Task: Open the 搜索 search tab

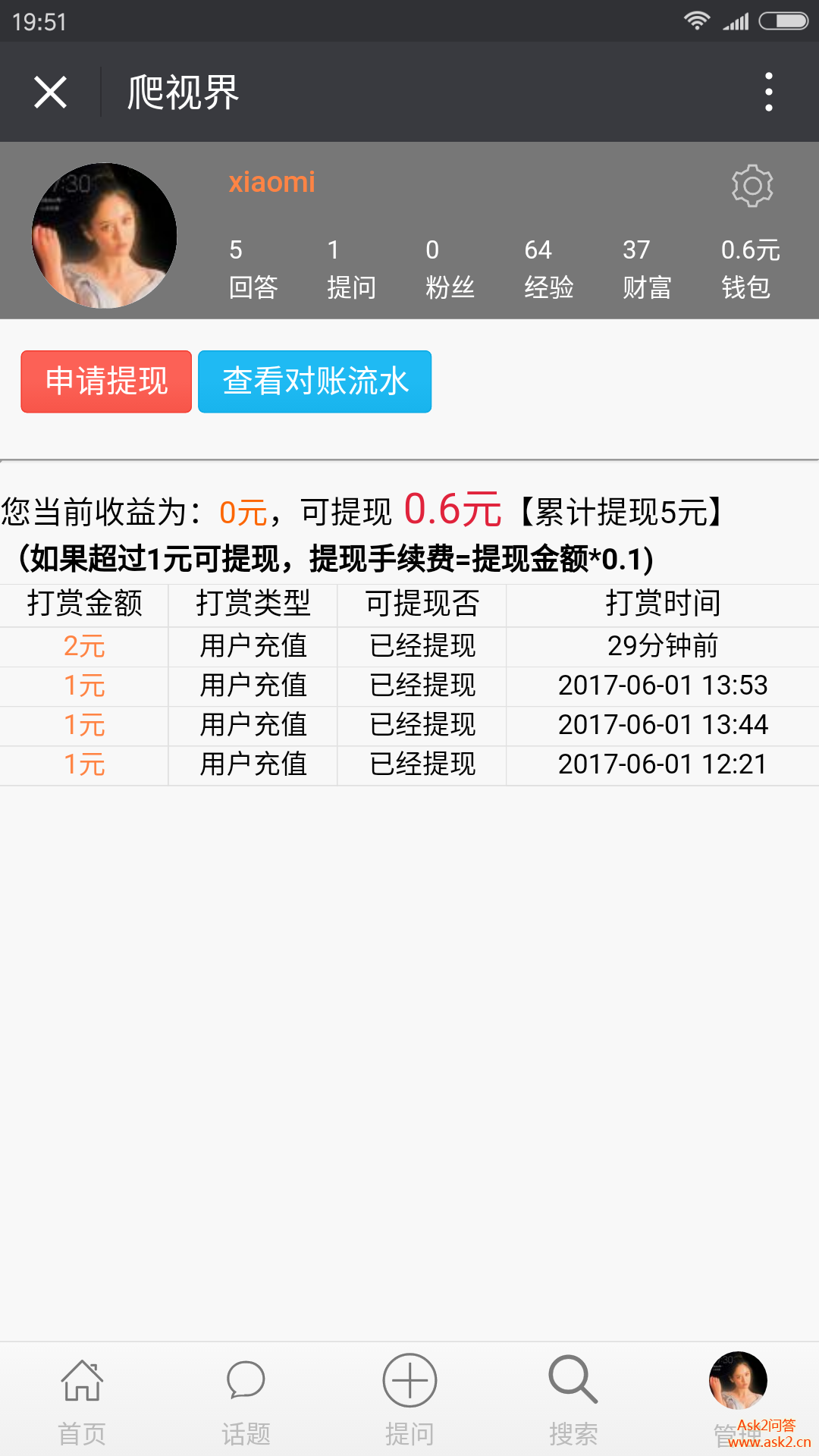Action: [573, 1399]
